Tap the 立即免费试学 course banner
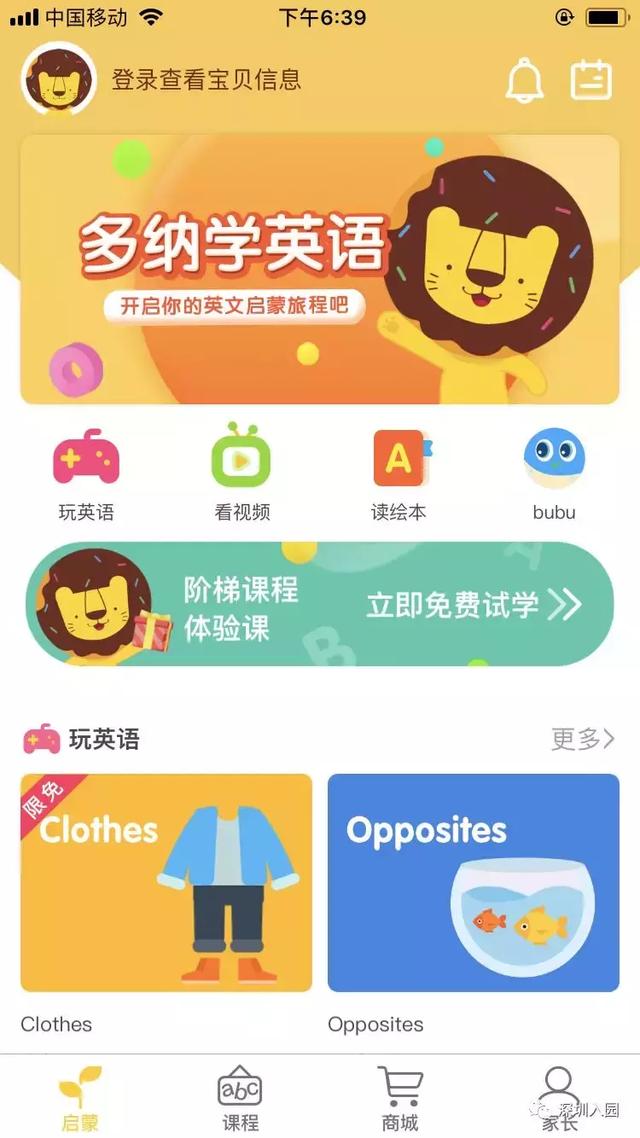Screen dimensions: 640x1138 pos(320,604)
